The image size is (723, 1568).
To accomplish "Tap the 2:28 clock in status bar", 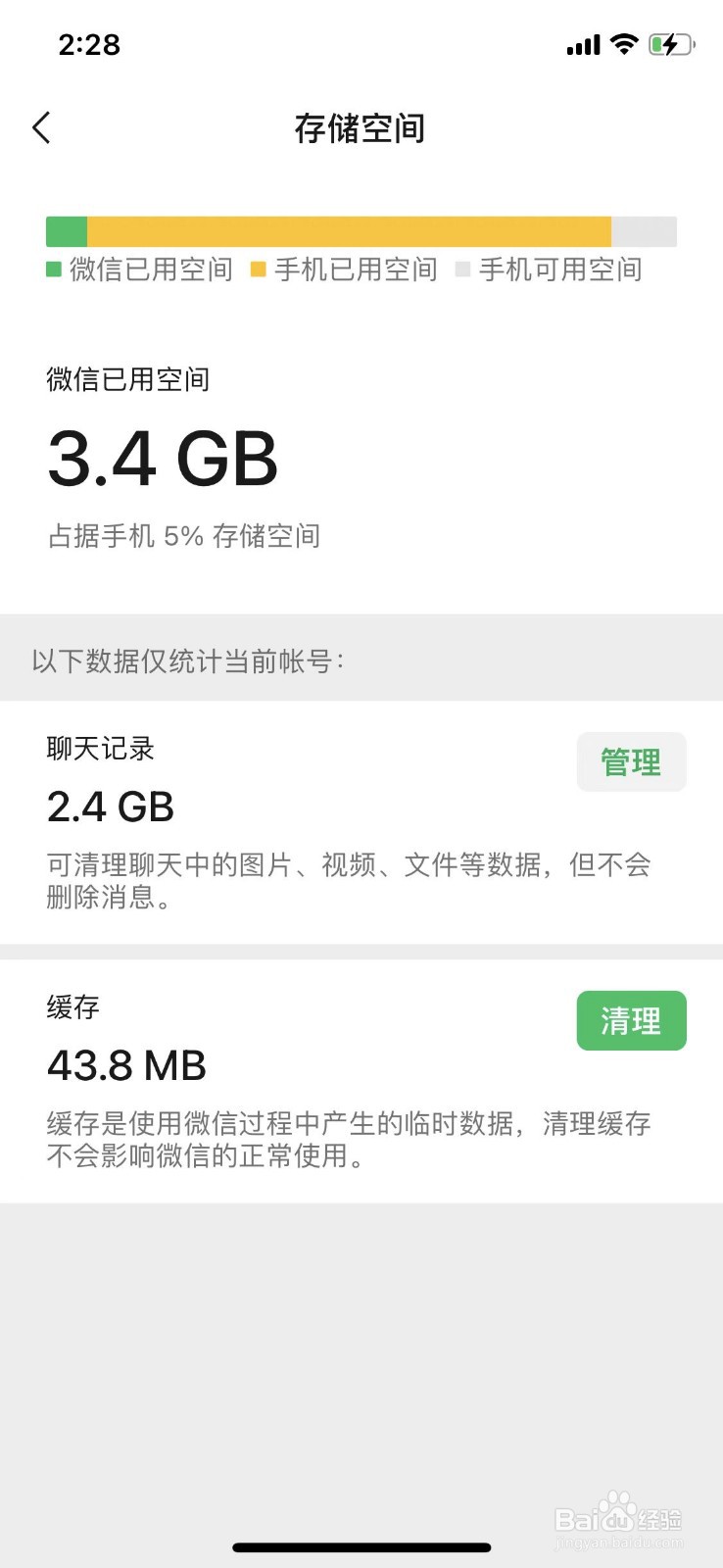I will 90,44.
